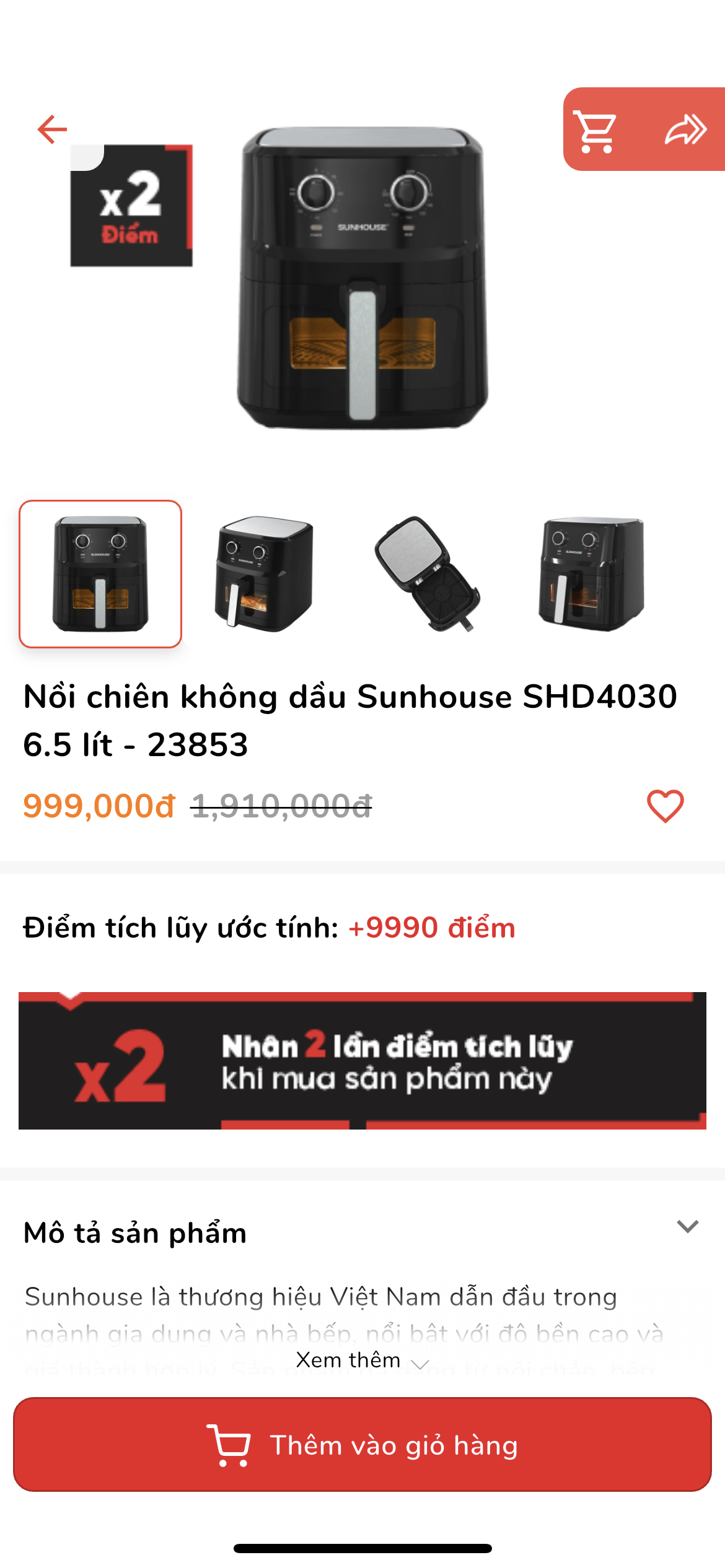View the third thumbnail showing open basket
725x1568 pixels.
click(x=428, y=573)
